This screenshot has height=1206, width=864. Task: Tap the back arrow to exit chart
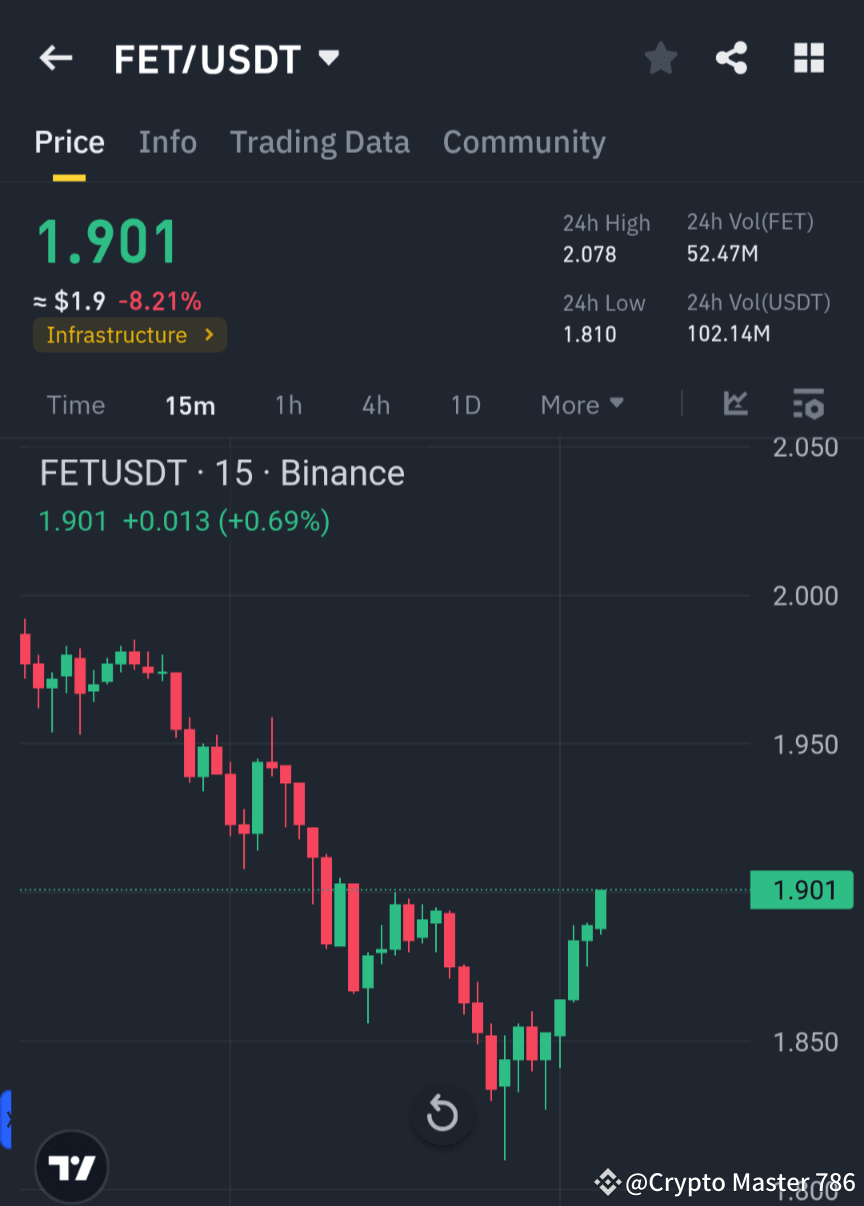(x=55, y=57)
